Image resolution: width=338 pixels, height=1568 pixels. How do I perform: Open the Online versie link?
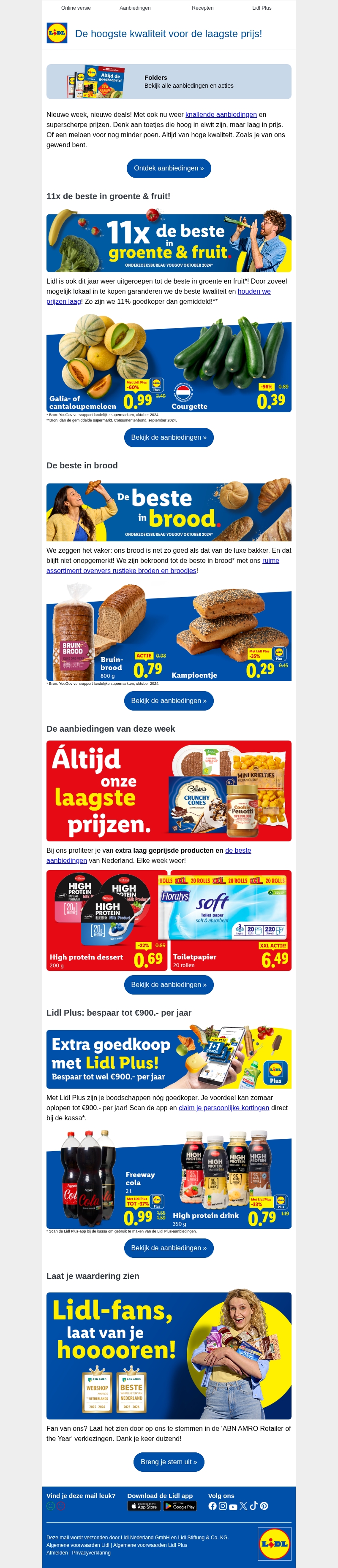[76, 8]
